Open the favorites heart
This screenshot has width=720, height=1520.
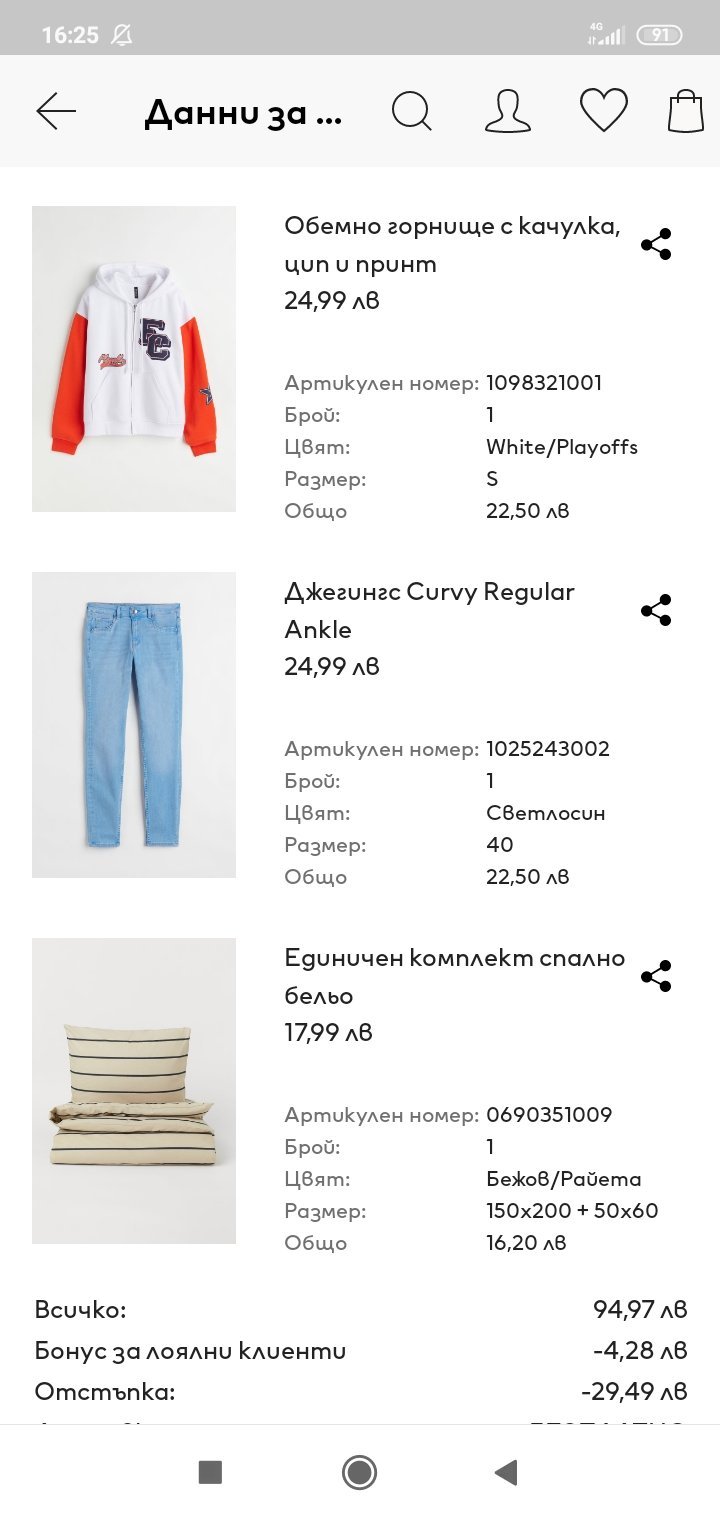604,110
